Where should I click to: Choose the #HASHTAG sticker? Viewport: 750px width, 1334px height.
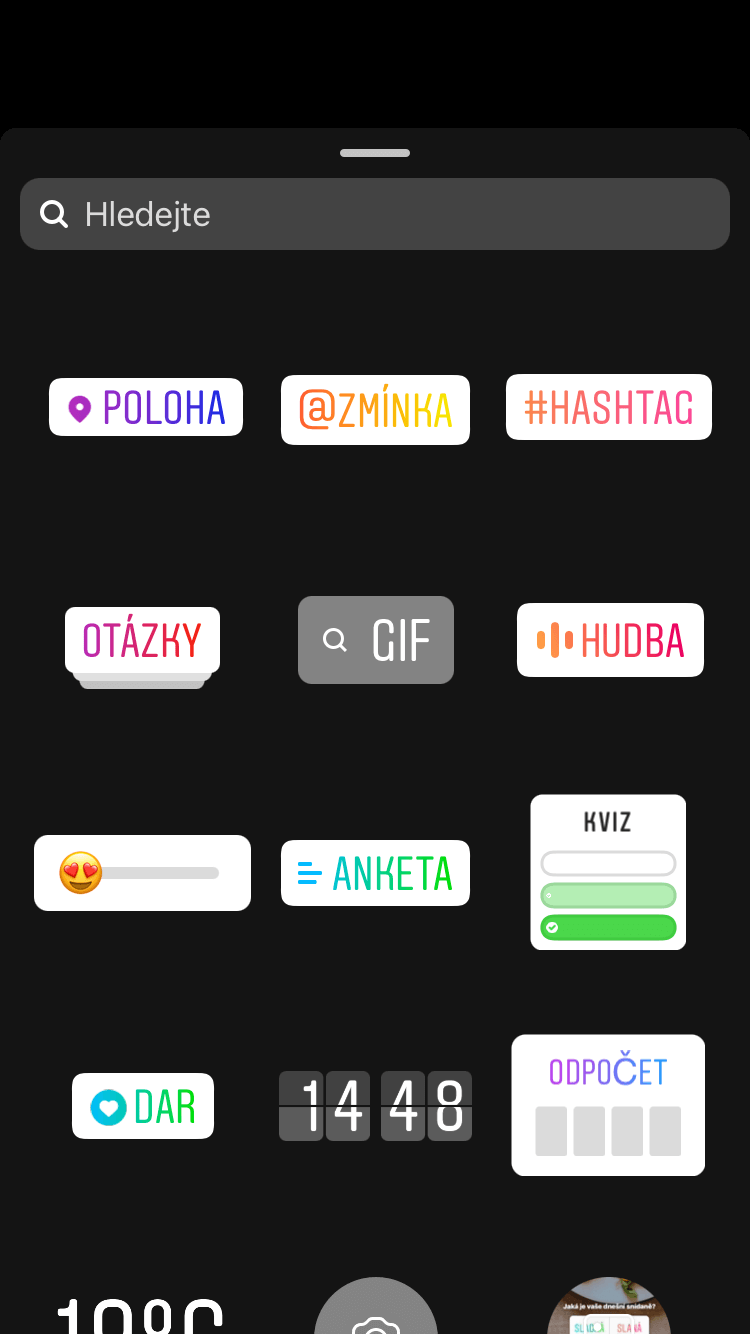pos(608,407)
